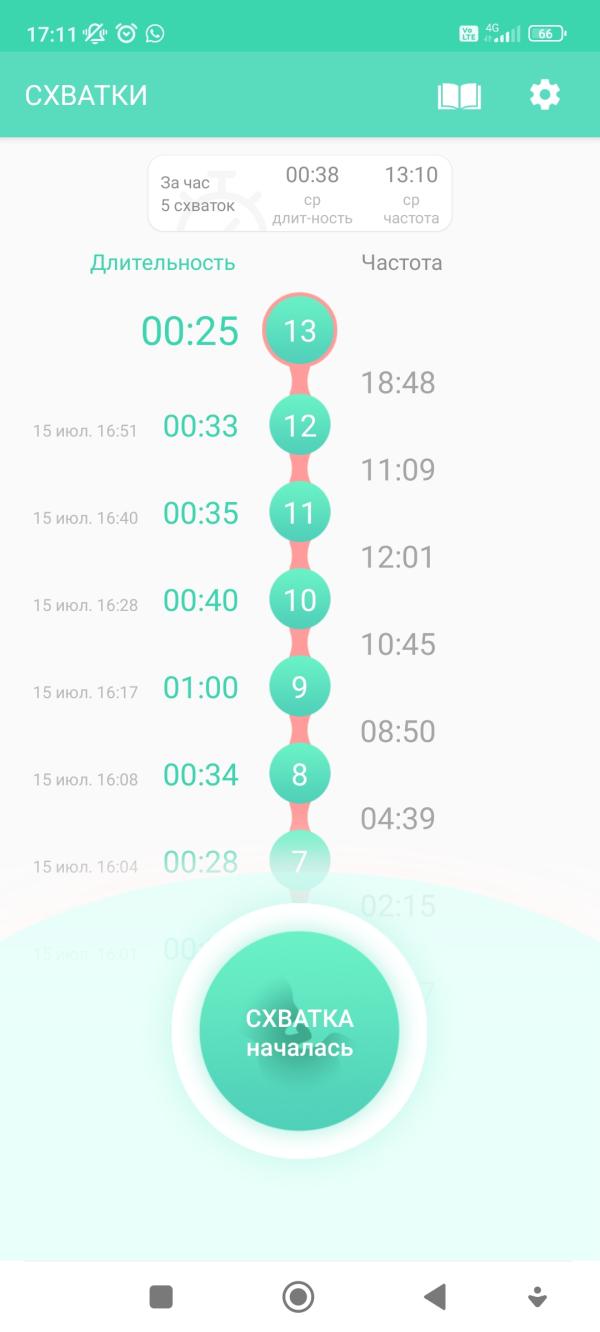Go back with the system back button

pos(435,1297)
